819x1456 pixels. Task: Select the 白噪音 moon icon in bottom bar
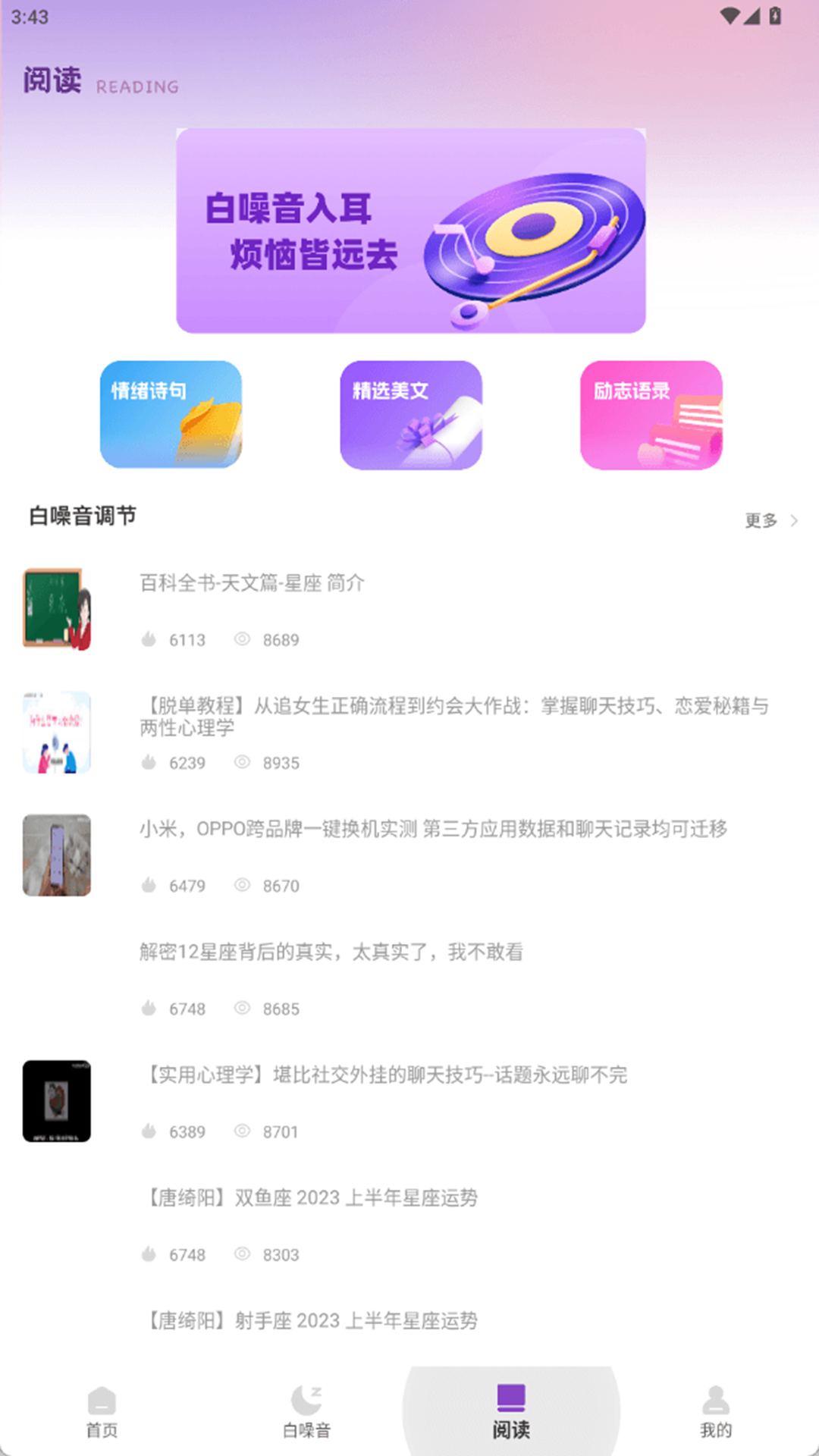[x=307, y=1399]
